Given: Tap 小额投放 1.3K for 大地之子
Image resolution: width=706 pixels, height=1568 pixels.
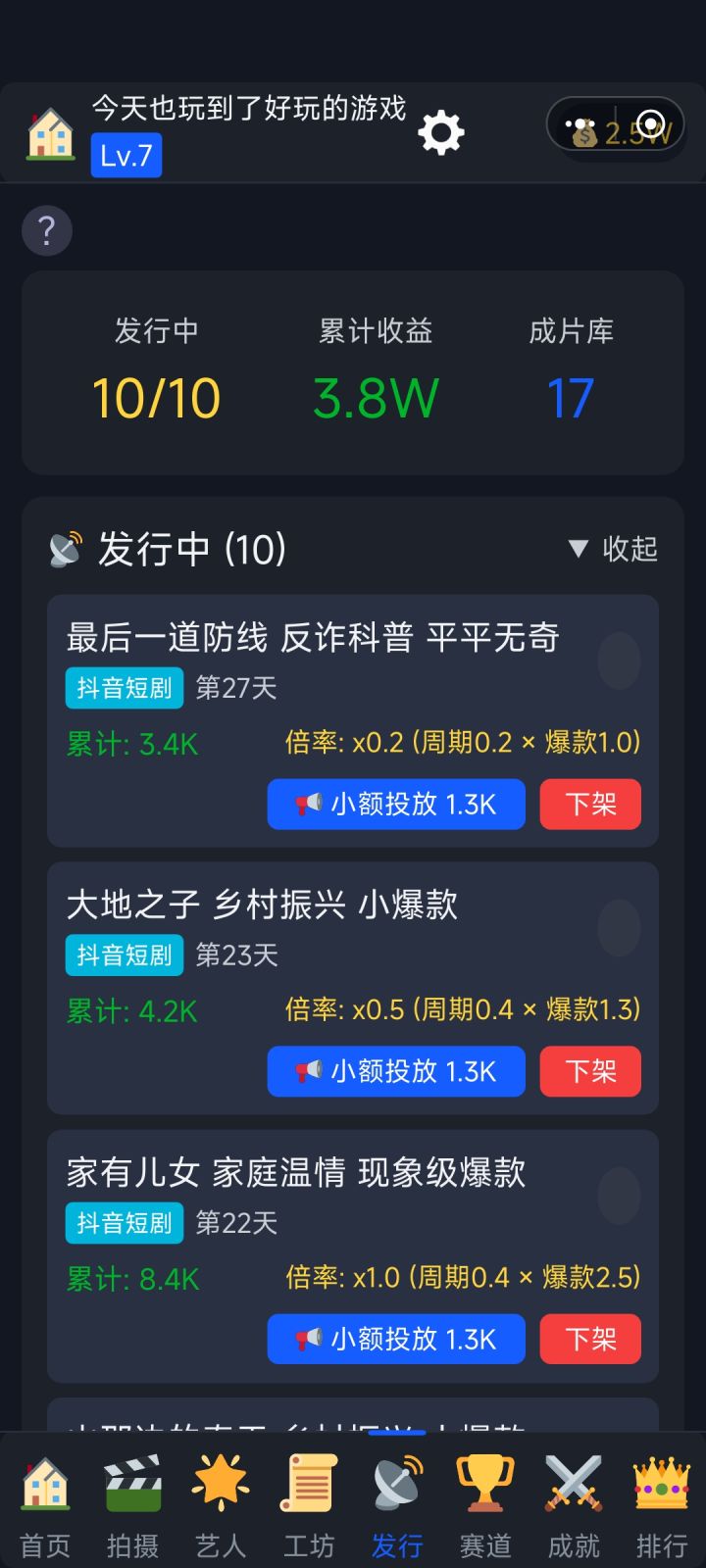Looking at the screenshot, I should (x=396, y=1071).
